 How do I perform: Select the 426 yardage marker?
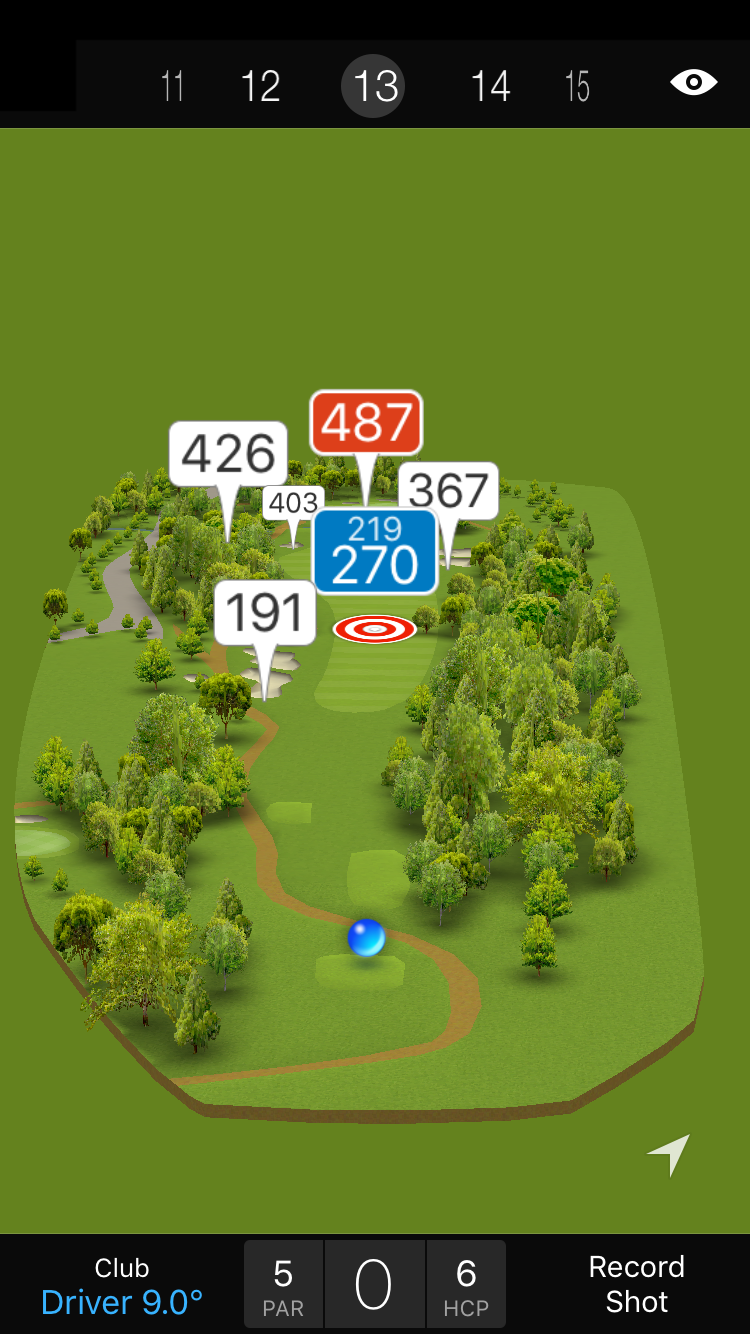[x=228, y=455]
